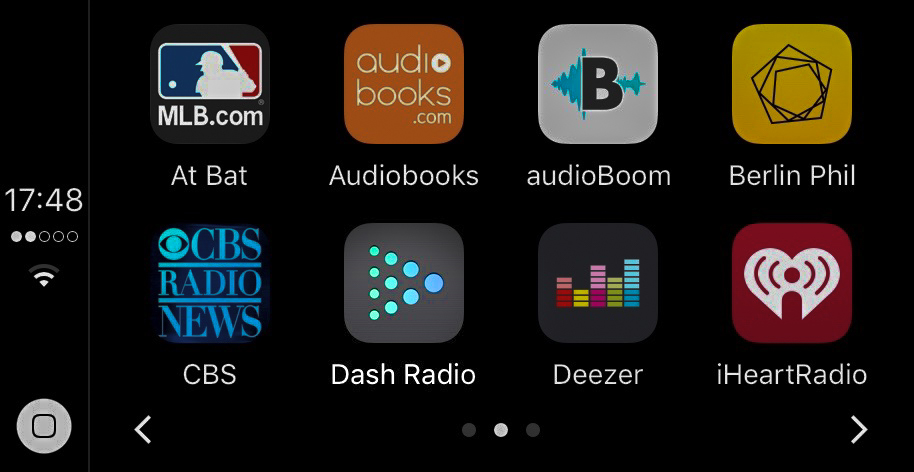Launch the Berlin Phil app
This screenshot has width=914, height=472.
pyautogui.click(x=791, y=84)
